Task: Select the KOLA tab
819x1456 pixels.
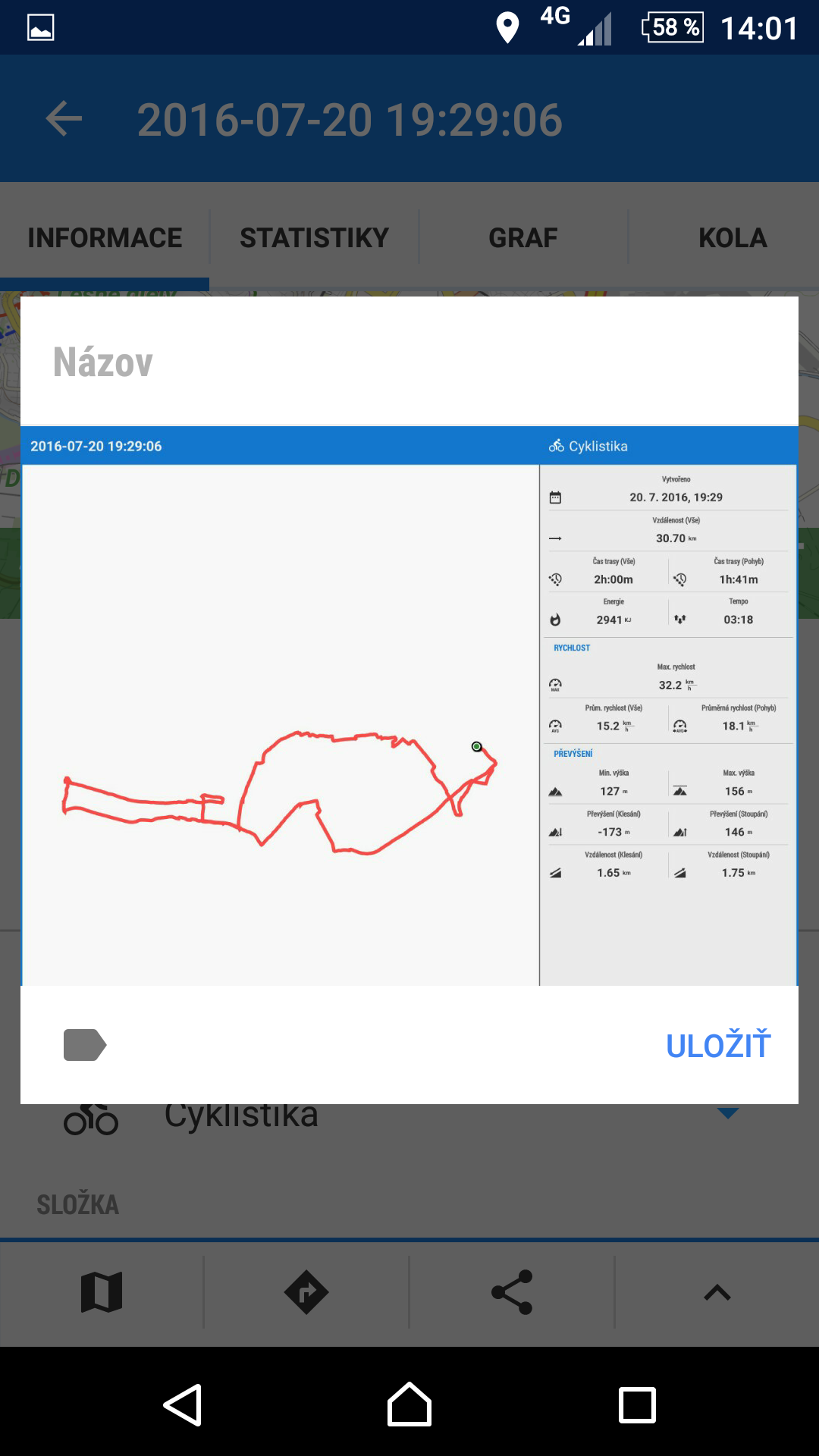Action: [732, 238]
